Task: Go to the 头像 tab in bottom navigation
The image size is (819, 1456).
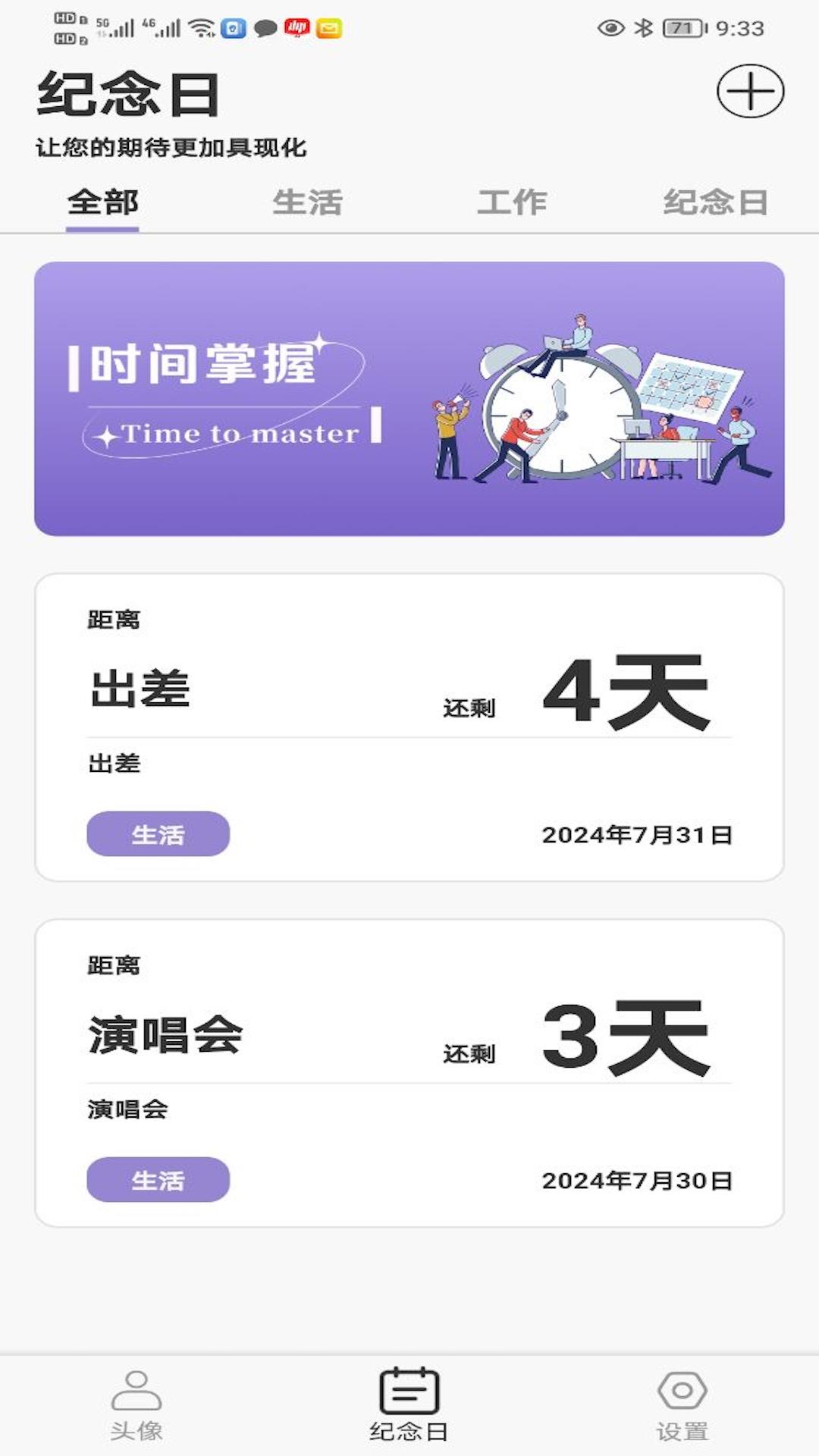Action: [x=136, y=1404]
